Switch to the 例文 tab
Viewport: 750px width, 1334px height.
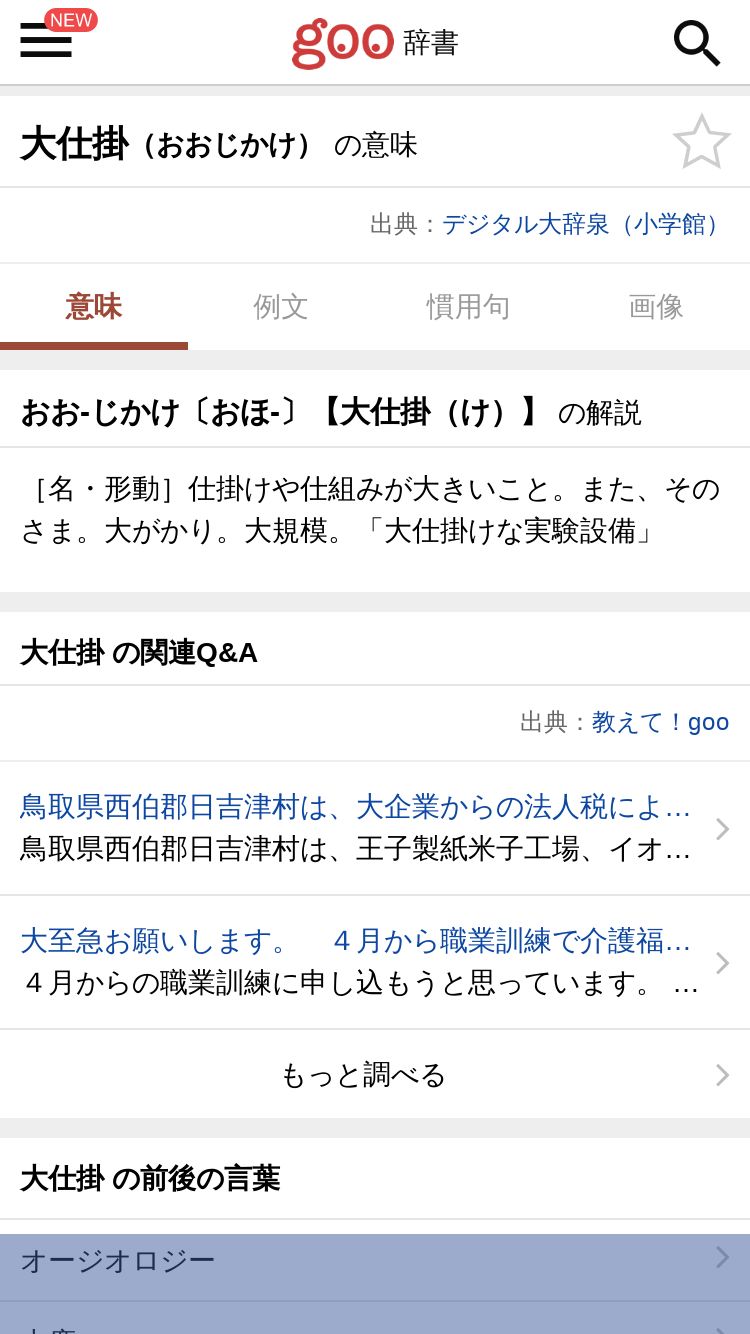click(281, 307)
